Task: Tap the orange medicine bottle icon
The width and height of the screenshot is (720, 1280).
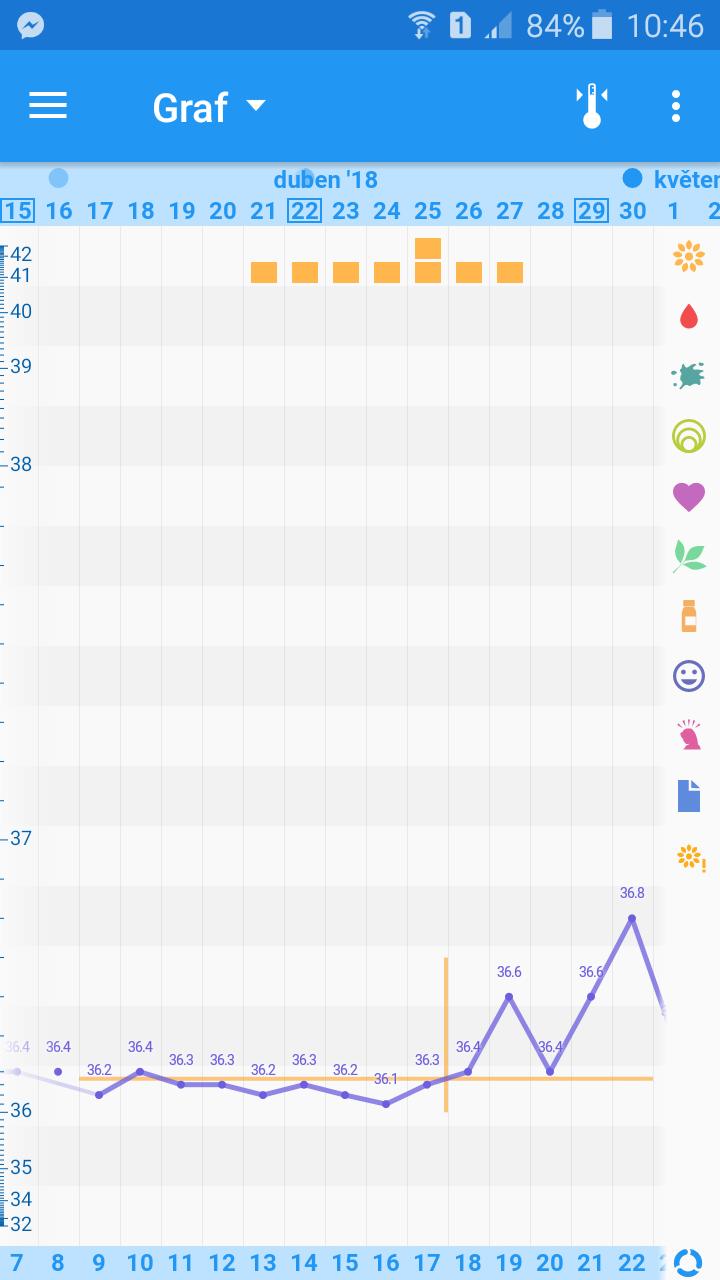Action: coord(688,616)
